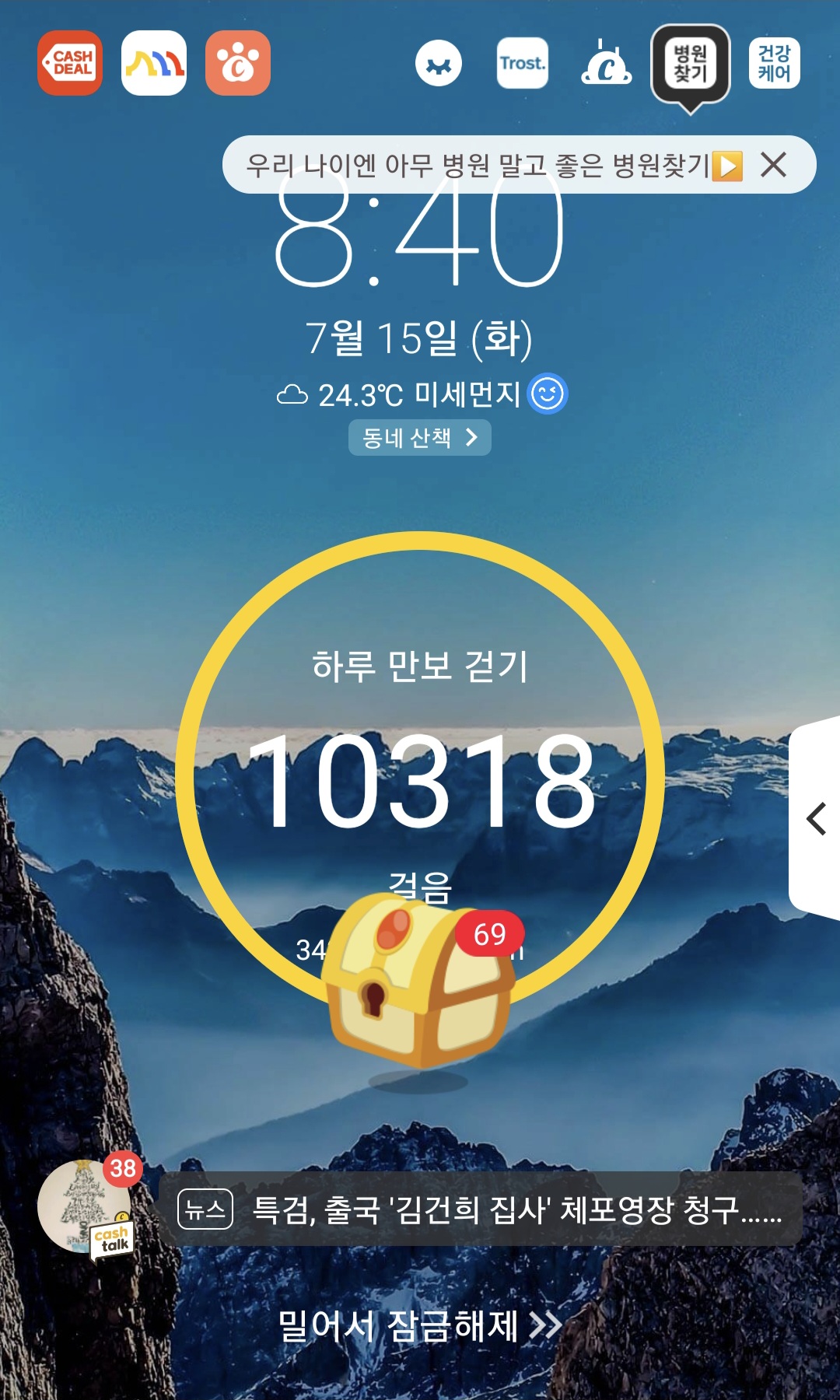The width and height of the screenshot is (840, 1400).
Task: Open the colorful arches app icon
Action: tap(154, 63)
